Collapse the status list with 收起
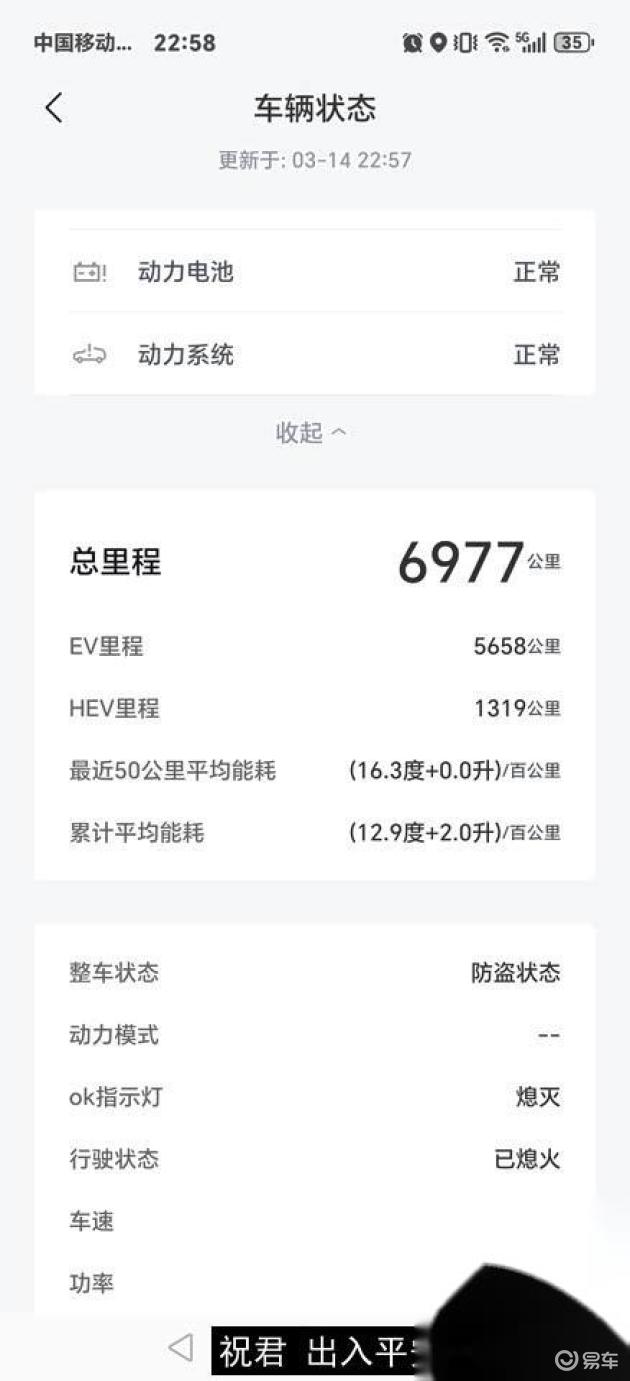The width and height of the screenshot is (630, 1381). [311, 433]
